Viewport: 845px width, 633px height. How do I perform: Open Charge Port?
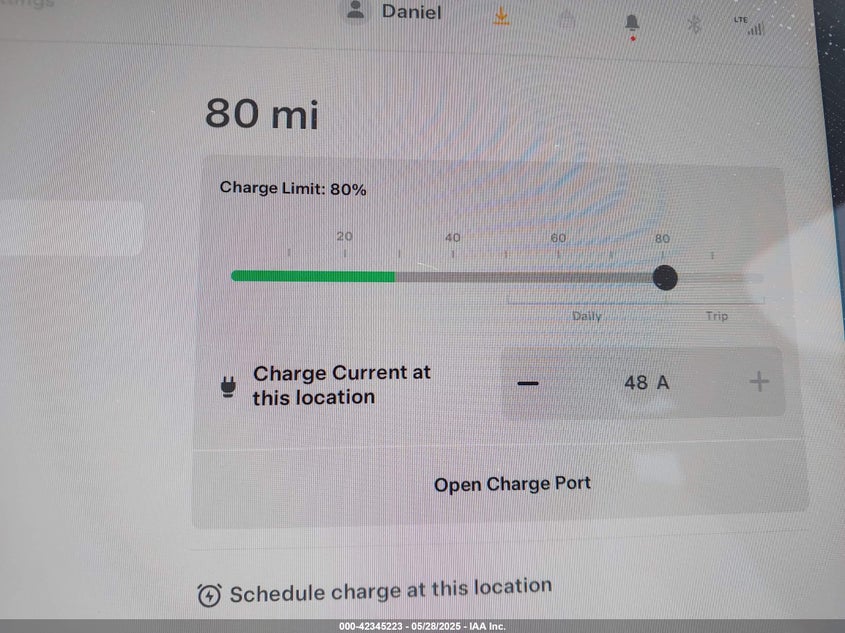pos(512,484)
